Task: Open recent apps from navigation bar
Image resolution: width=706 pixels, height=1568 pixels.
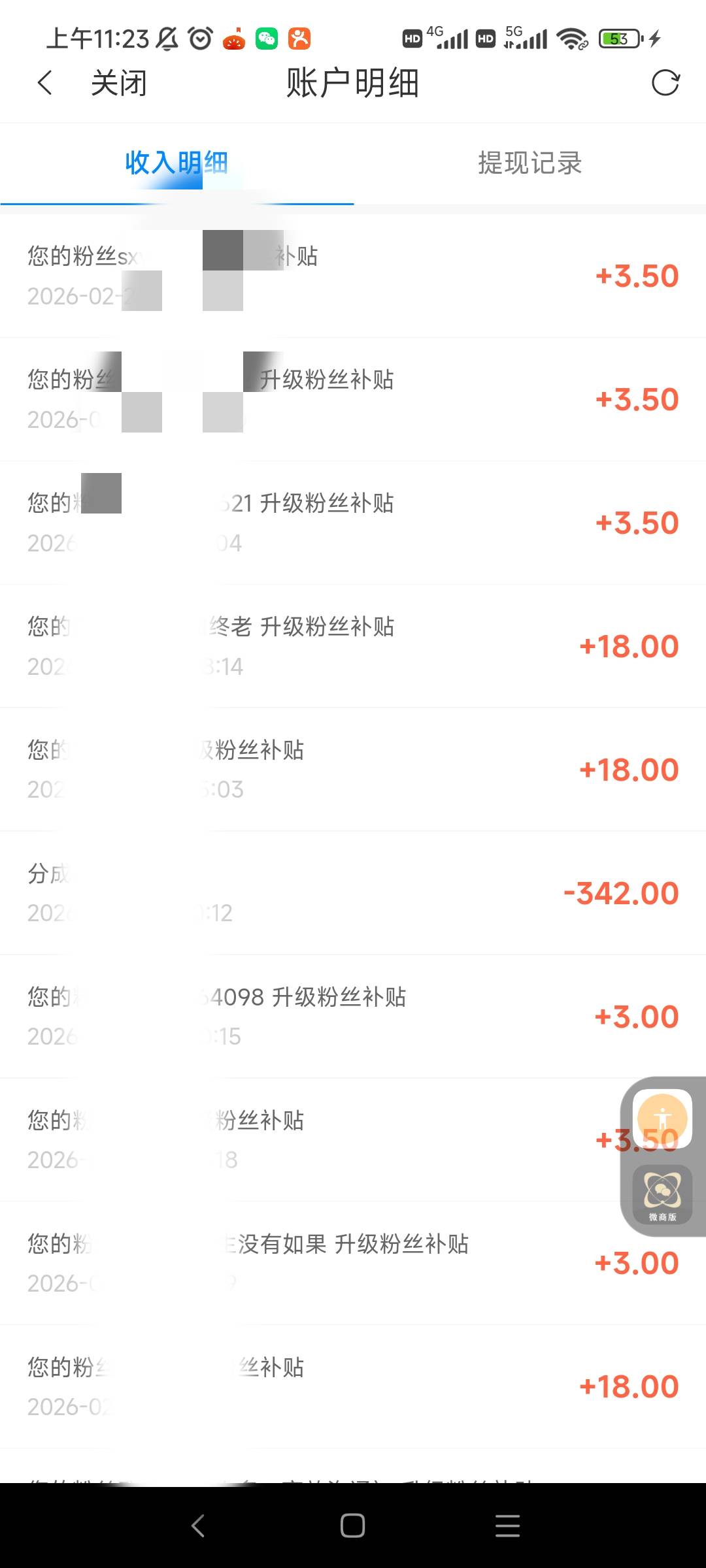Action: (x=507, y=1526)
